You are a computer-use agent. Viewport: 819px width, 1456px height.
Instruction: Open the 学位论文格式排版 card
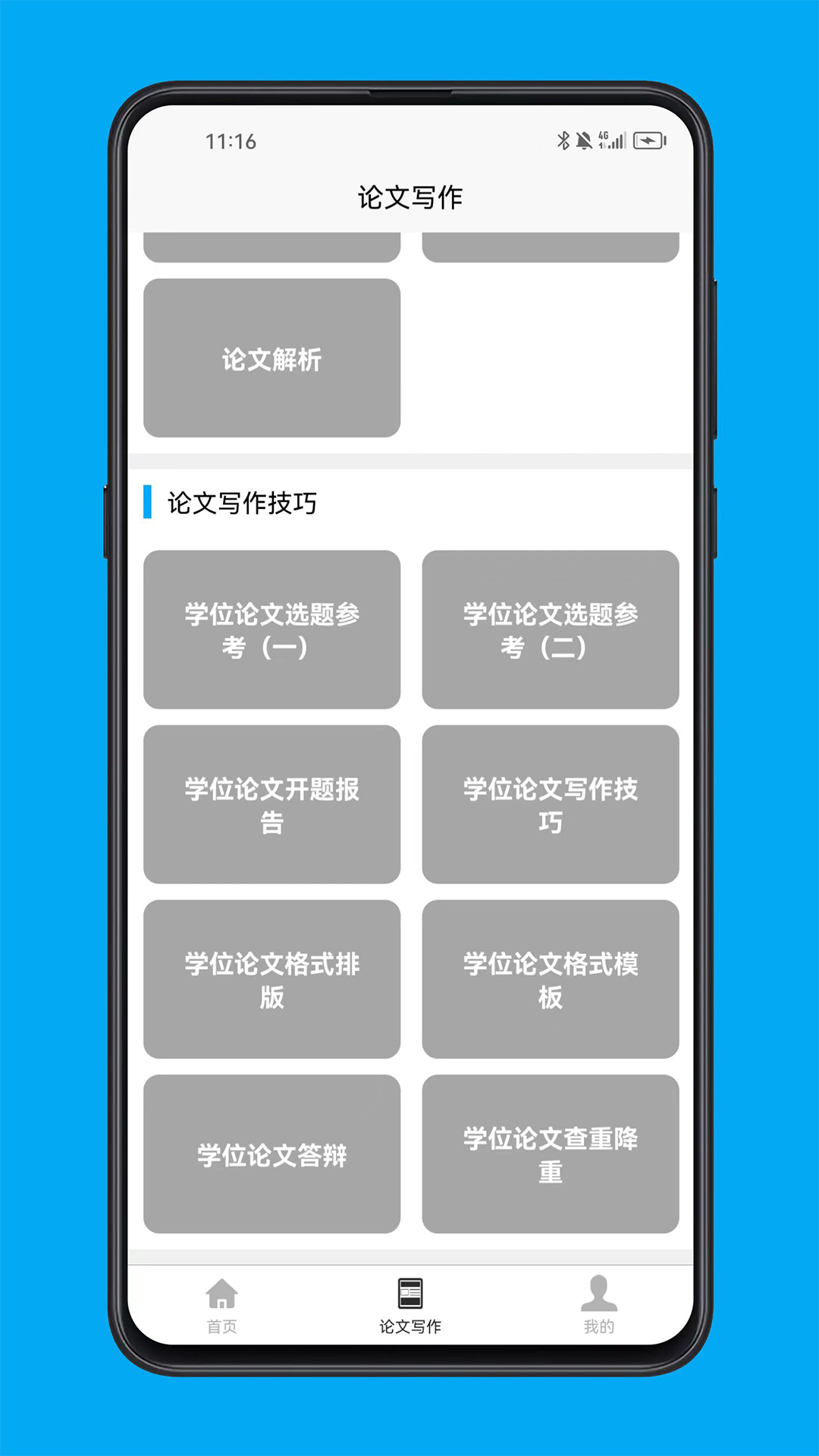(271, 979)
